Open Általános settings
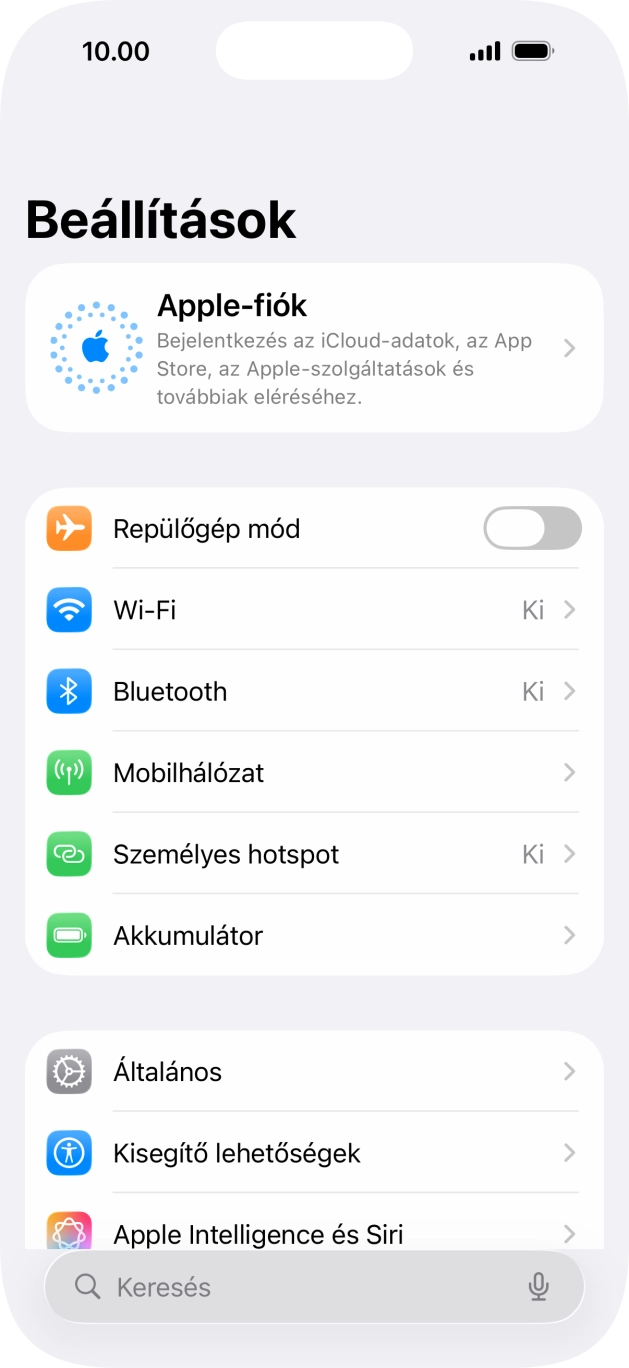 [314, 1072]
